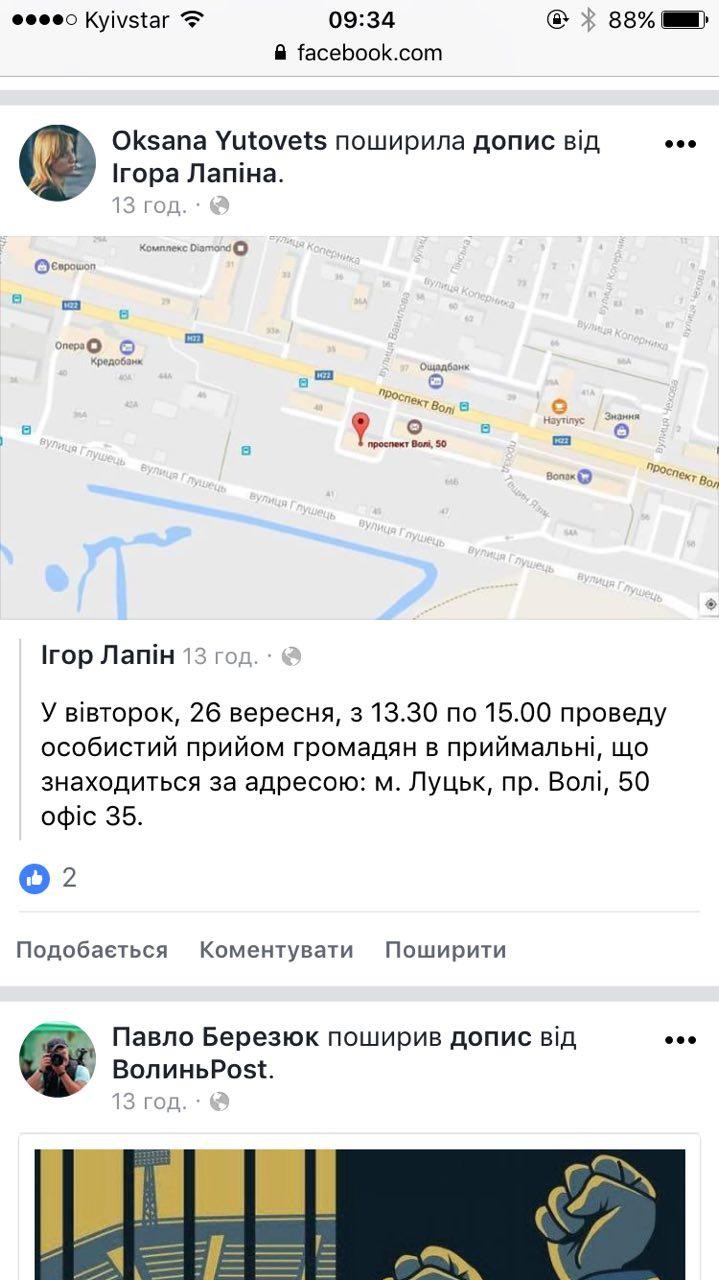View the likes count on Oksana's post
Image resolution: width=719 pixels, height=1280 pixels.
(x=50, y=878)
